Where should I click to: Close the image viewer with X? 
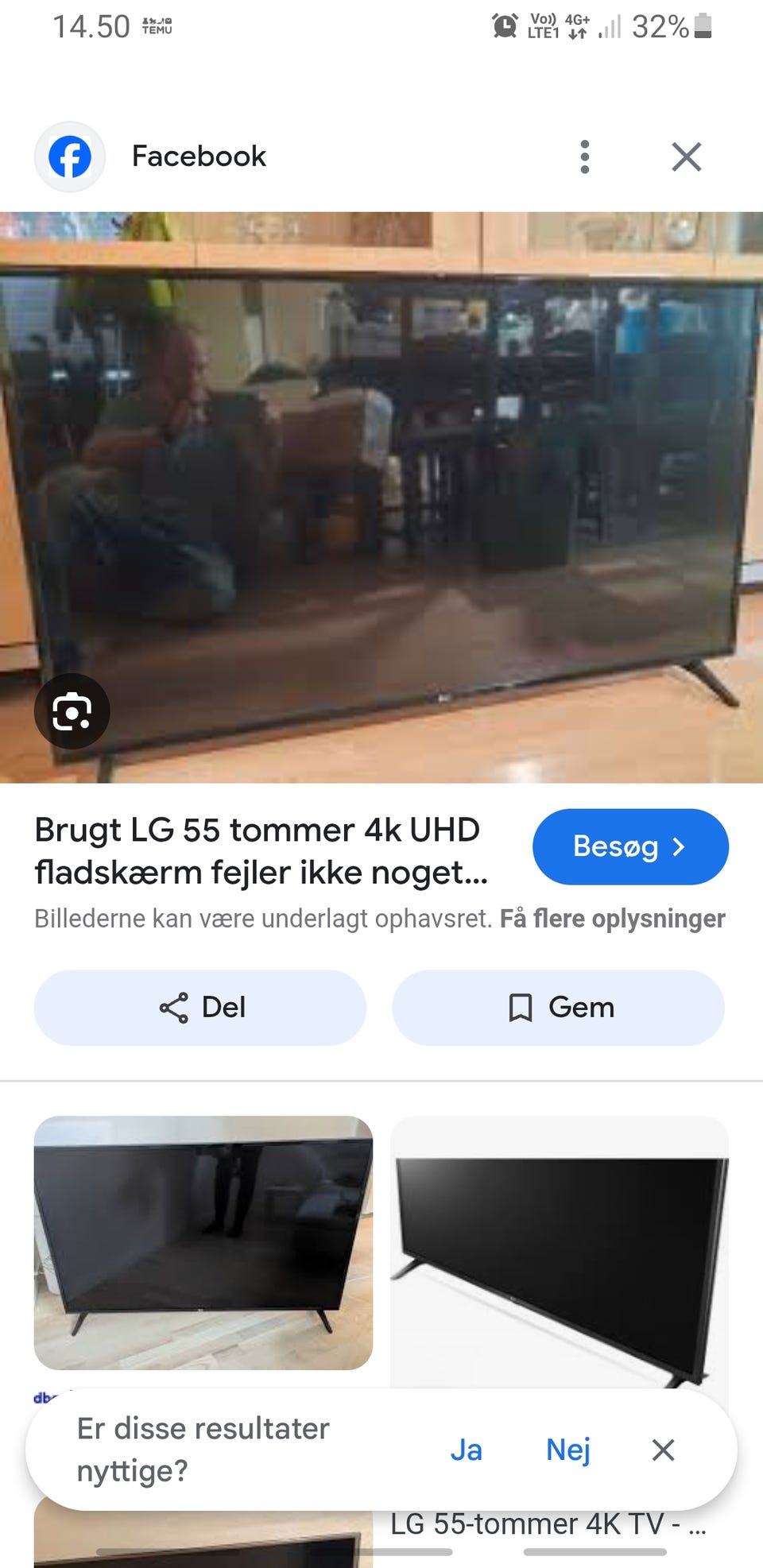(x=686, y=157)
